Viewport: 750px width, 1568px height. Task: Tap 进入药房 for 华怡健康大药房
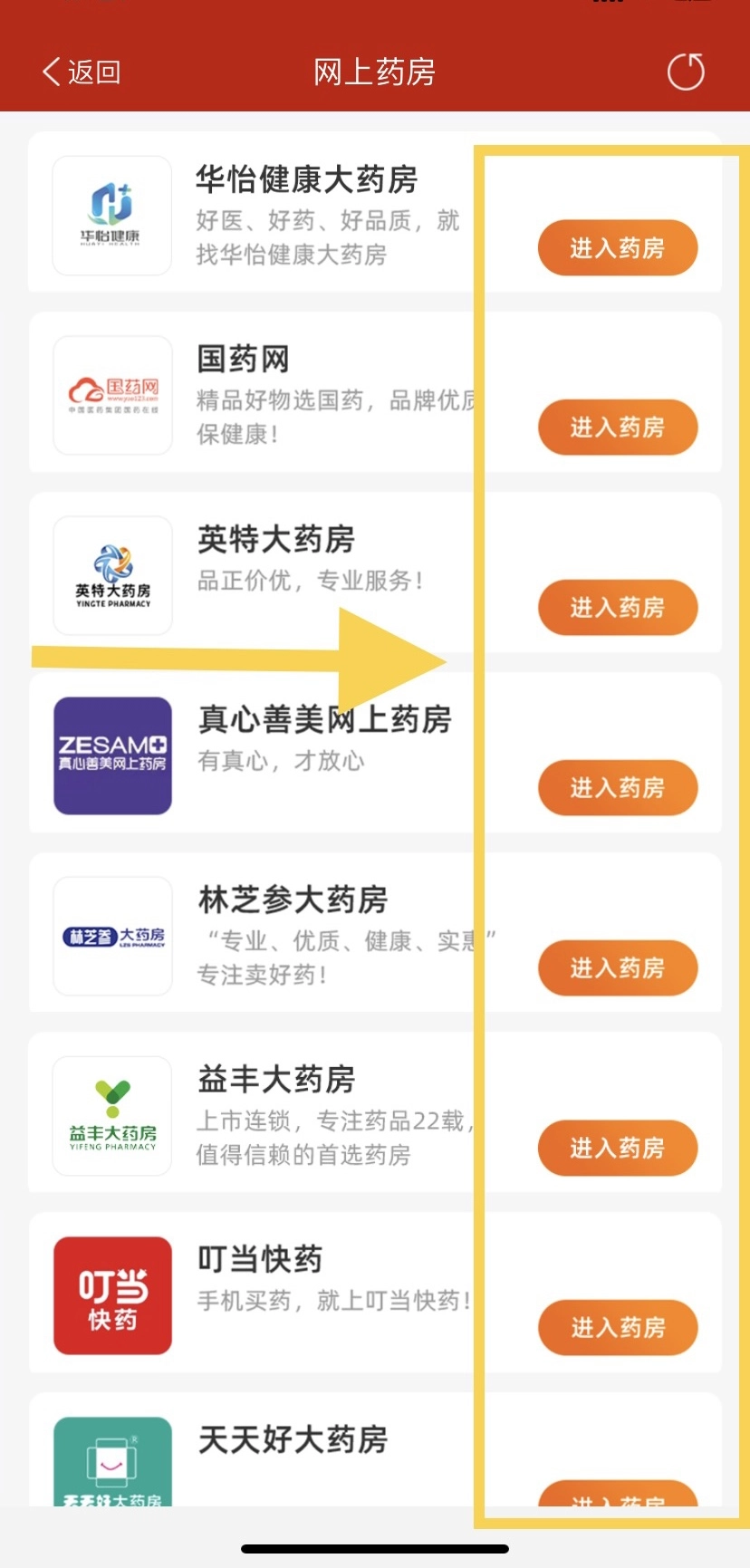click(x=618, y=247)
